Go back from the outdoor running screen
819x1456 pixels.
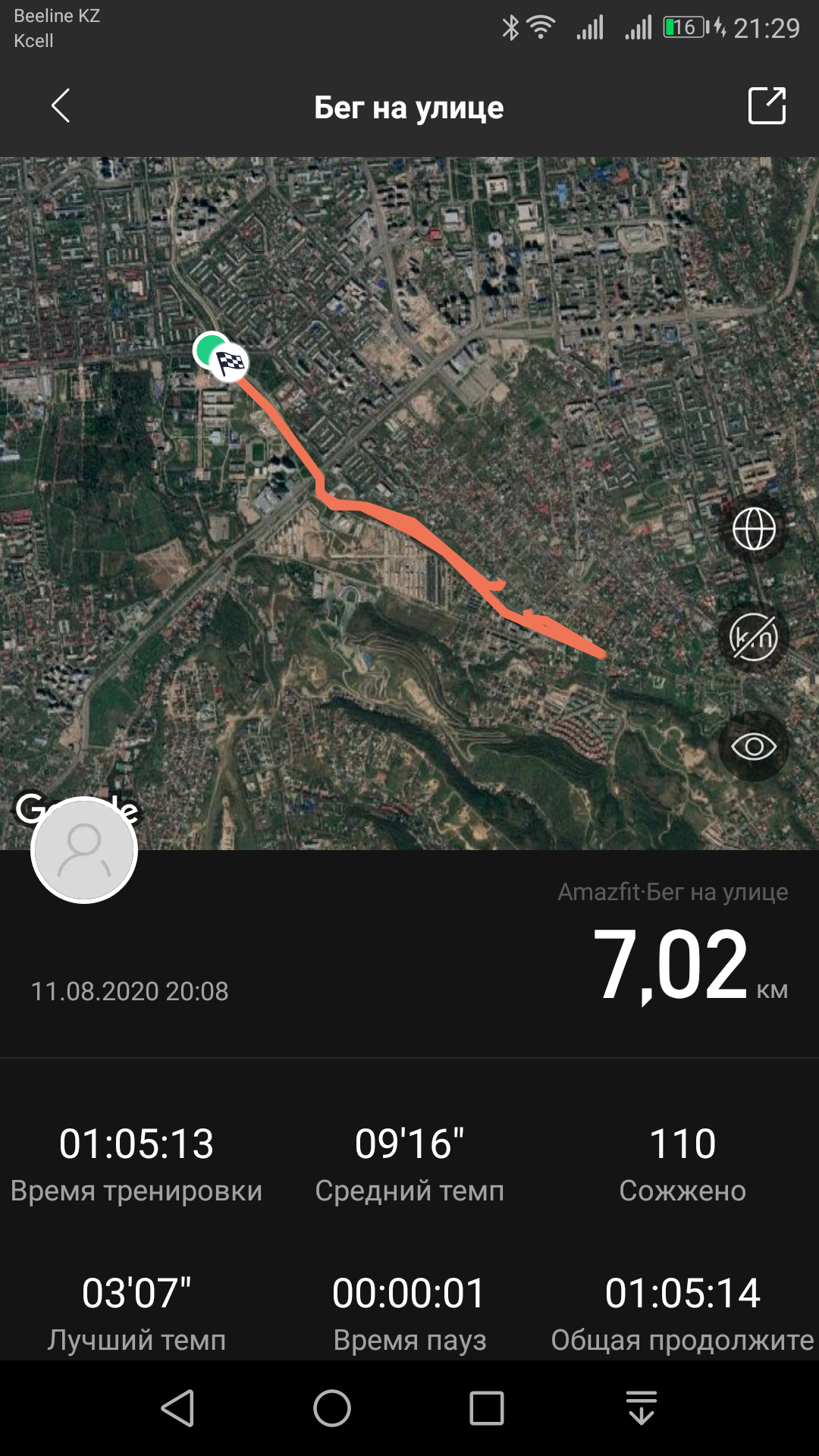(61, 106)
